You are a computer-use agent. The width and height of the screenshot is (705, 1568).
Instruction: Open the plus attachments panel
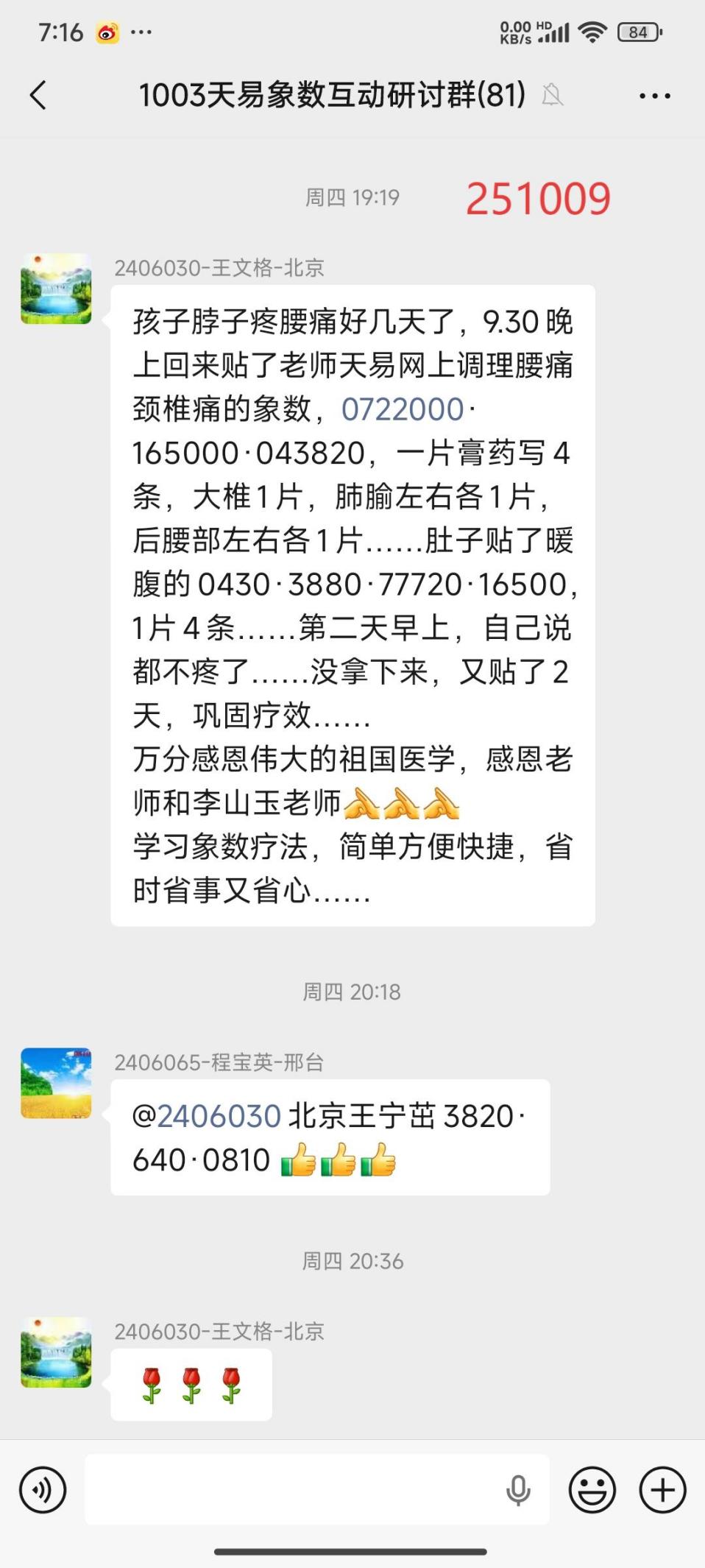tap(662, 1491)
